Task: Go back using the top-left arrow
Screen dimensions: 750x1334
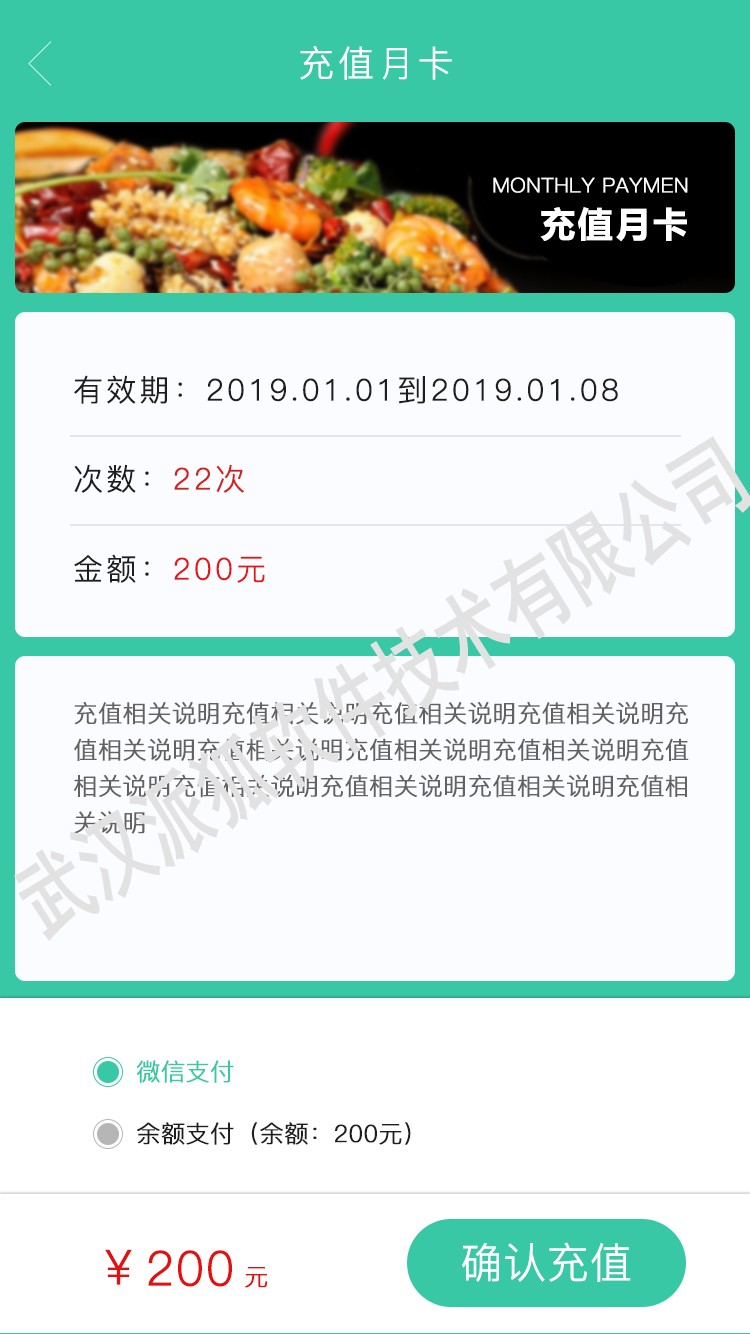Action: [40, 64]
